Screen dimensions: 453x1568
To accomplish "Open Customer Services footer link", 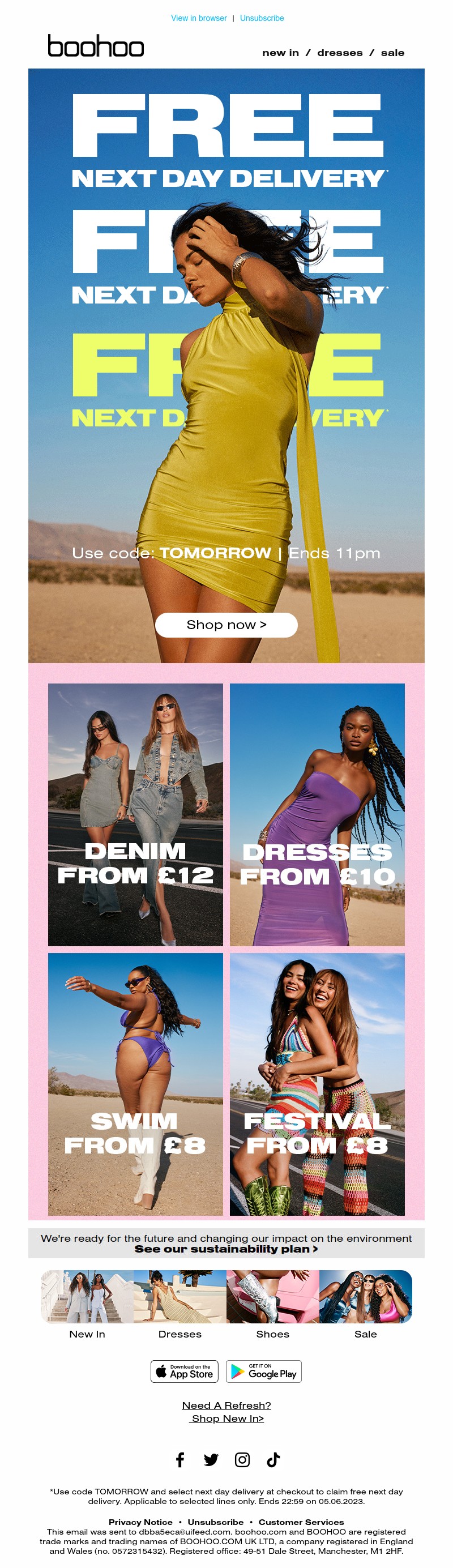I will [x=301, y=1522].
